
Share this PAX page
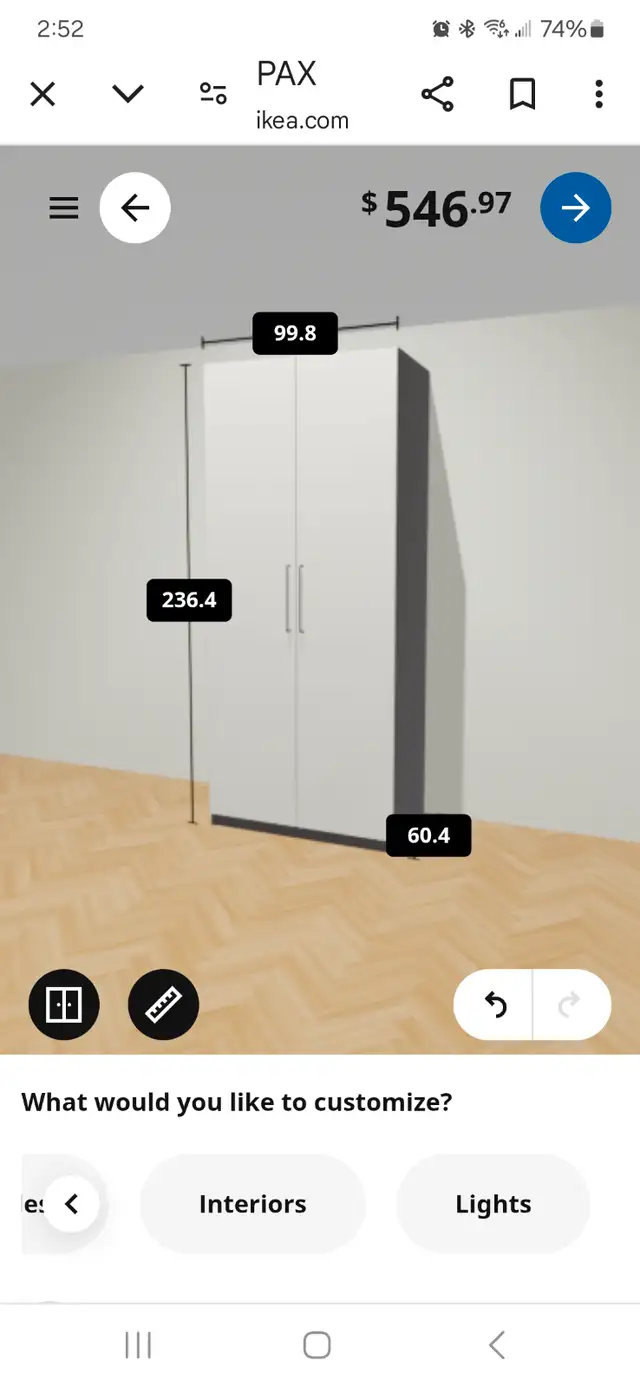pos(437,95)
